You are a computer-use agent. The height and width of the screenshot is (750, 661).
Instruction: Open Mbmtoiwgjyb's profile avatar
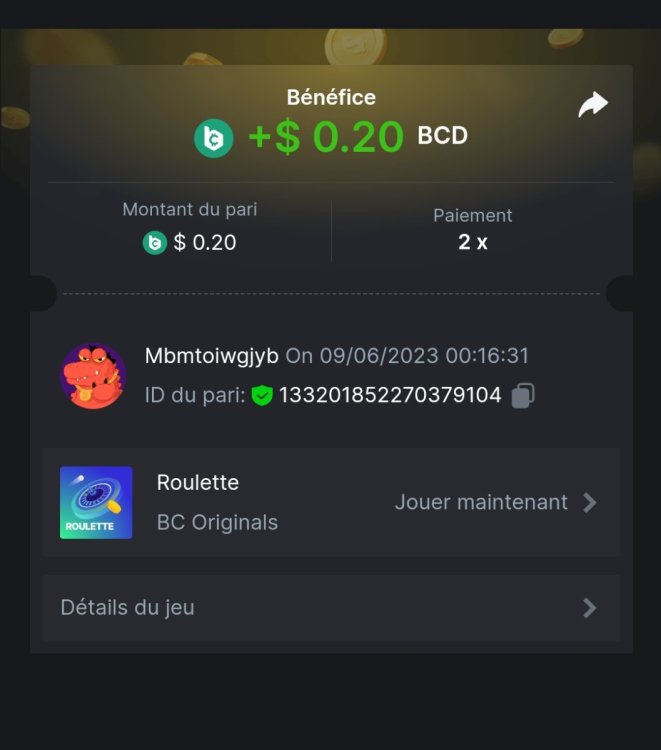pos(94,375)
